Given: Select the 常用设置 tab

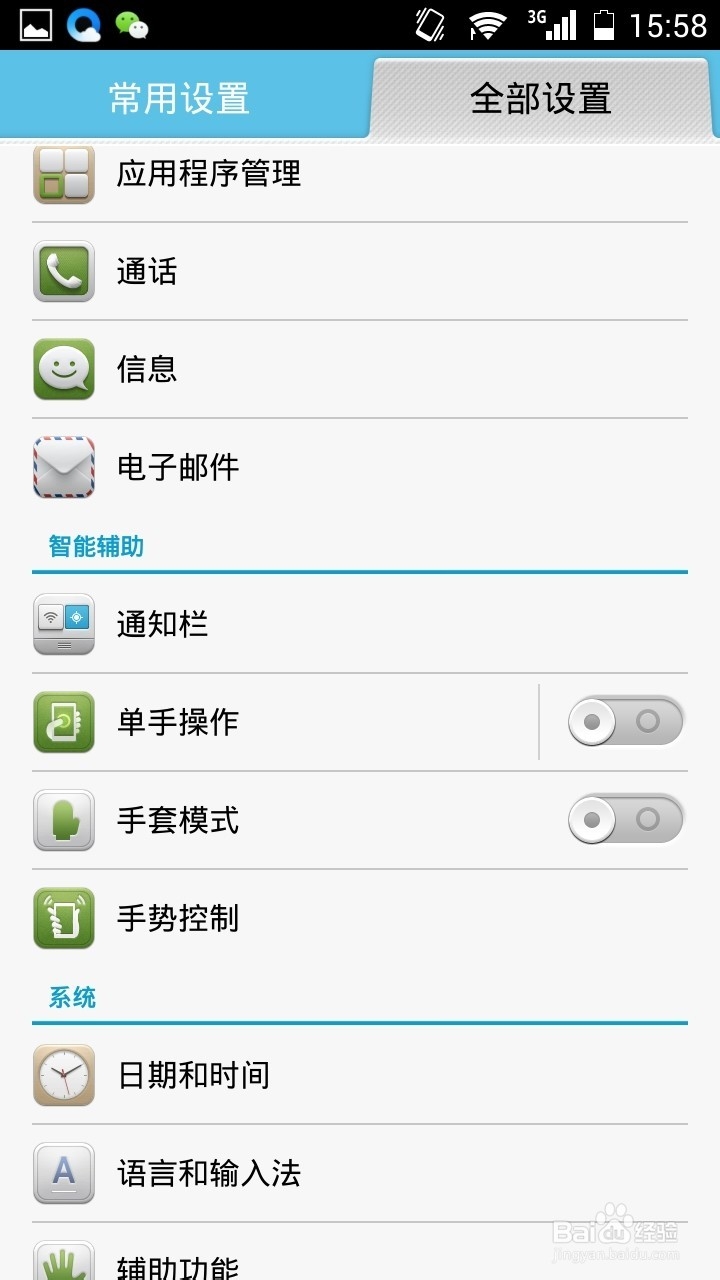Looking at the screenshot, I should 180,95.
